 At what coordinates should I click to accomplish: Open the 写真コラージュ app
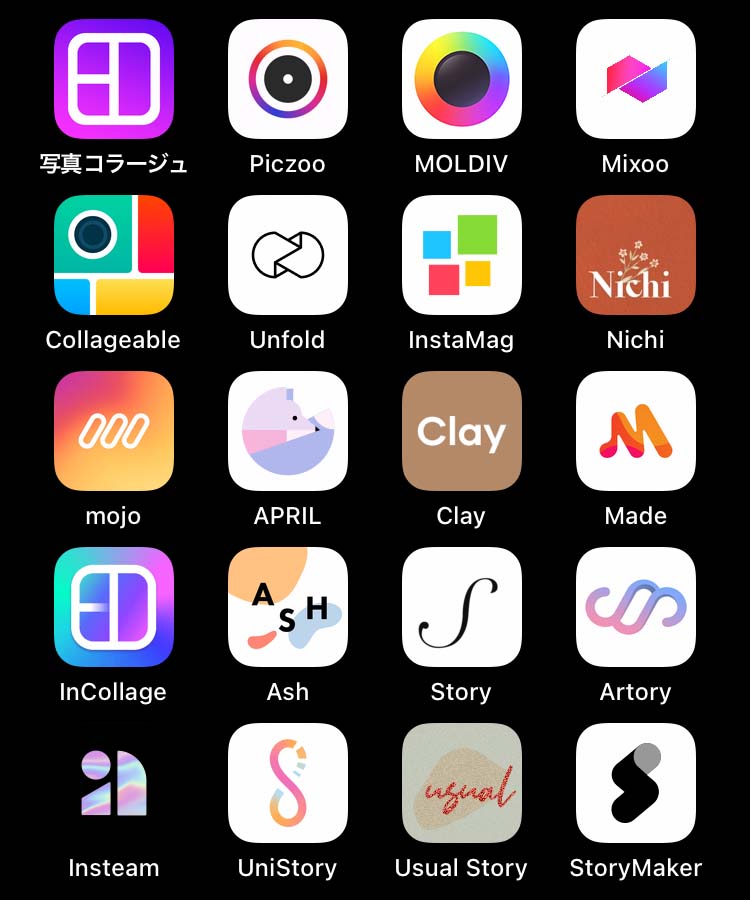pyautogui.click(x=113, y=79)
